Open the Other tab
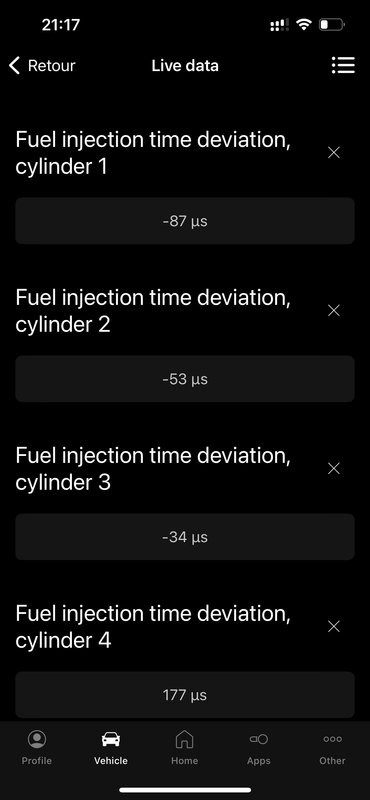Screen dimensions: 370x800 (332, 747)
